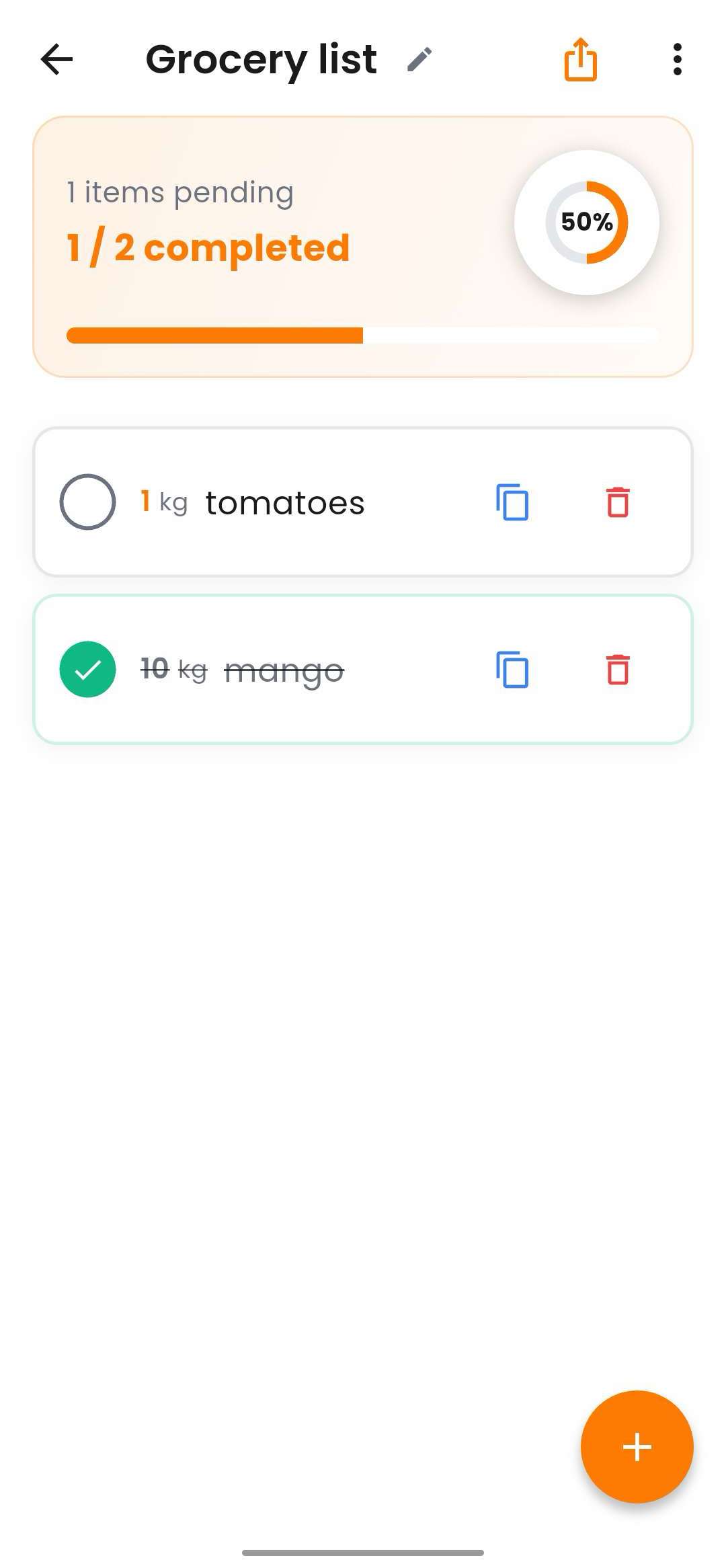This screenshot has width=726, height=1568.
Task: Tap the 1 items pending label
Action: 179,192
